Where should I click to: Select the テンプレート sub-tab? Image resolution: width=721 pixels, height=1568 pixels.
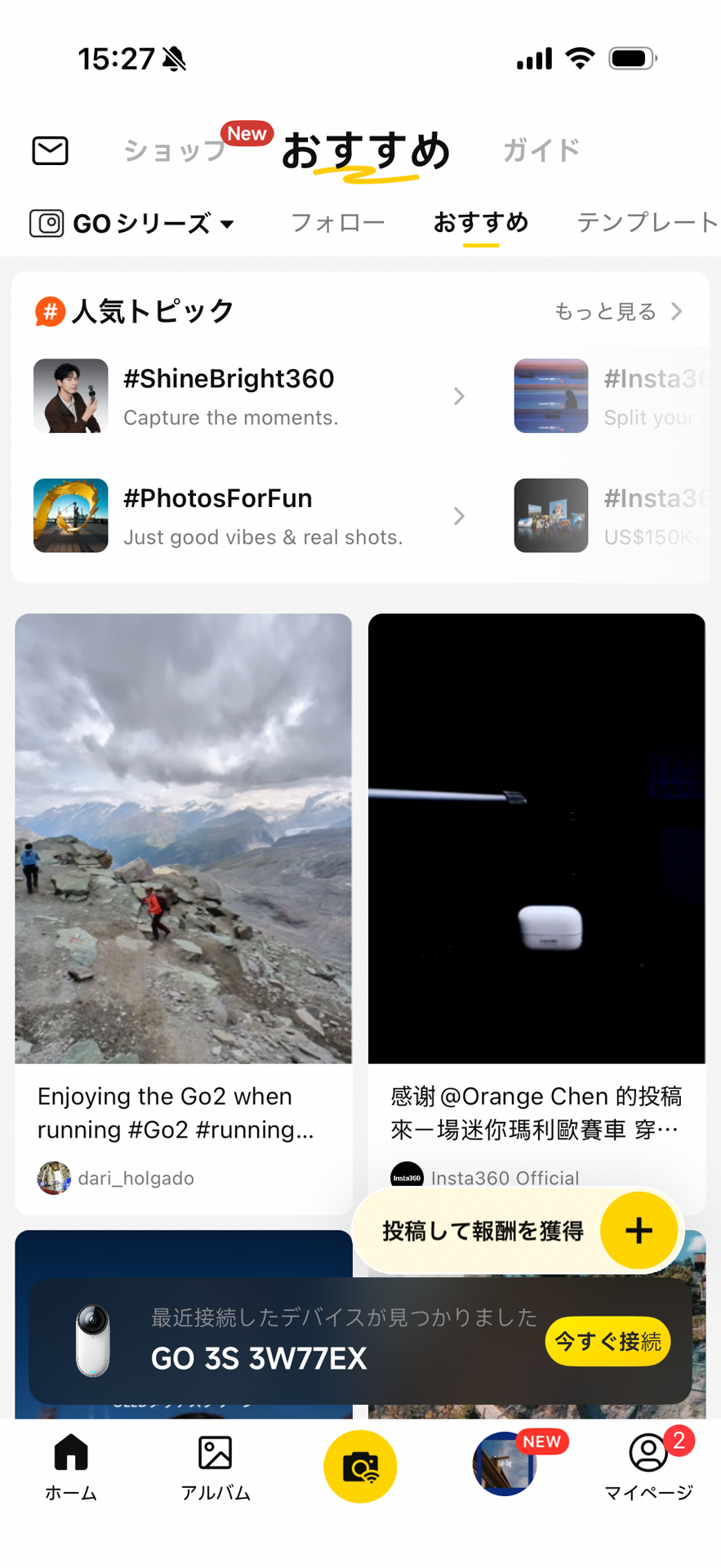(x=647, y=222)
